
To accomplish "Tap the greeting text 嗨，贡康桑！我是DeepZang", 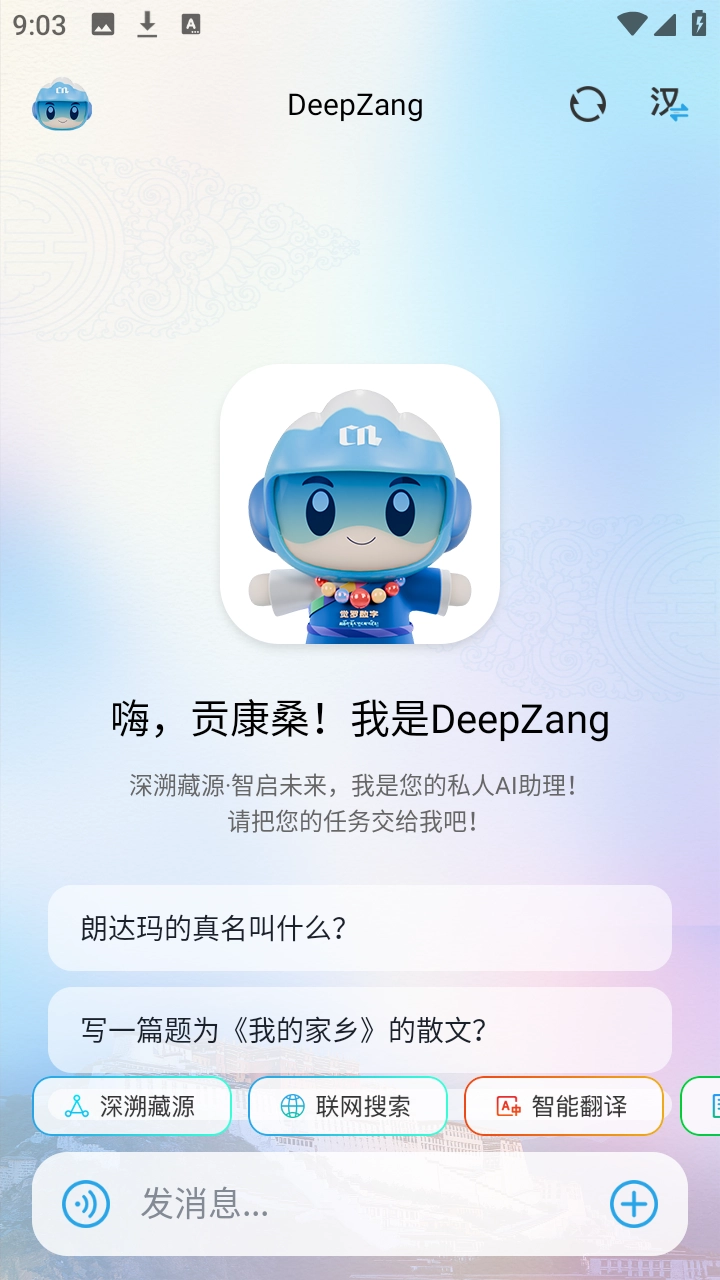I will click(x=360, y=719).
